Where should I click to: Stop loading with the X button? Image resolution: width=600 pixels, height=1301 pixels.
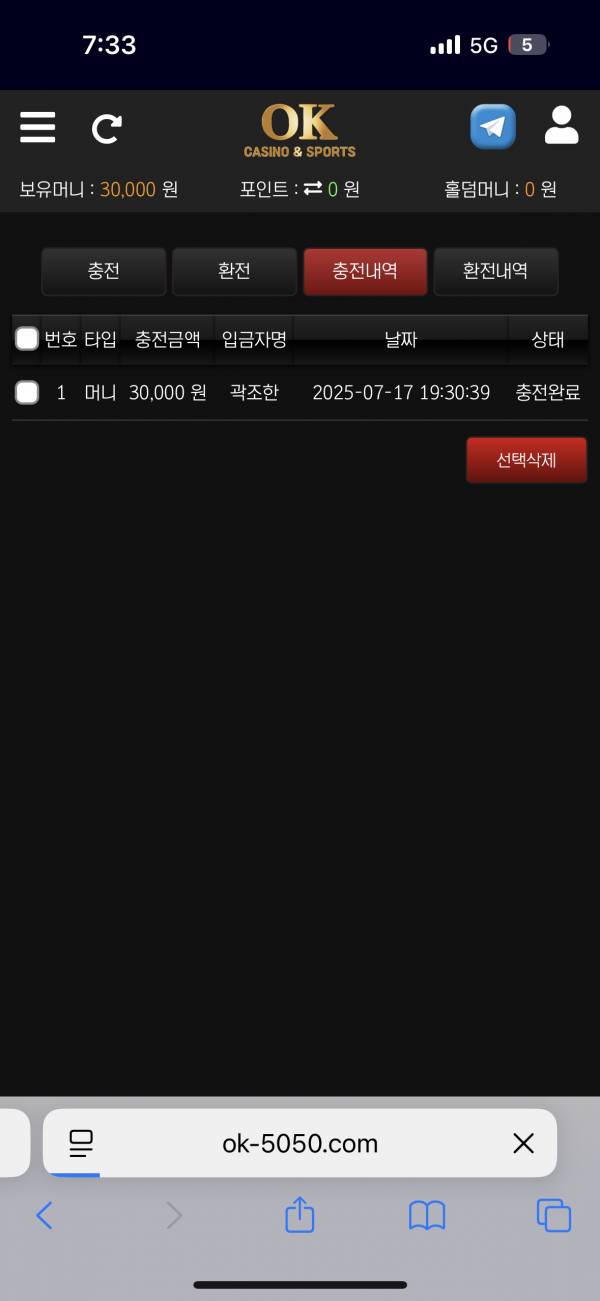tap(523, 1143)
